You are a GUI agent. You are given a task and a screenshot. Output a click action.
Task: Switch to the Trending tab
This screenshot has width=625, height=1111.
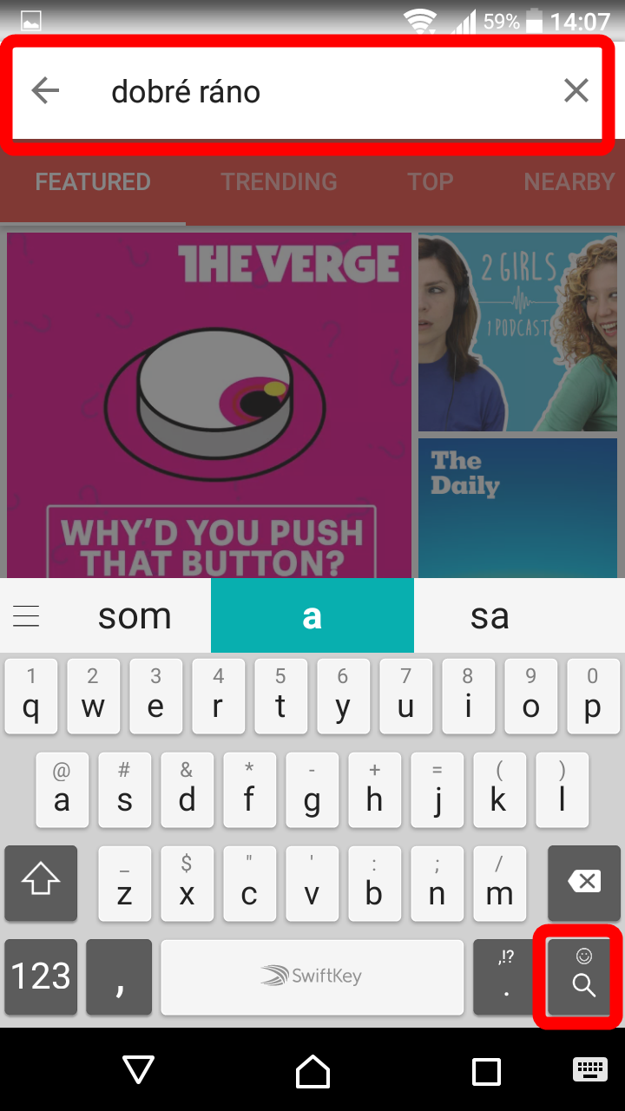coord(279,182)
